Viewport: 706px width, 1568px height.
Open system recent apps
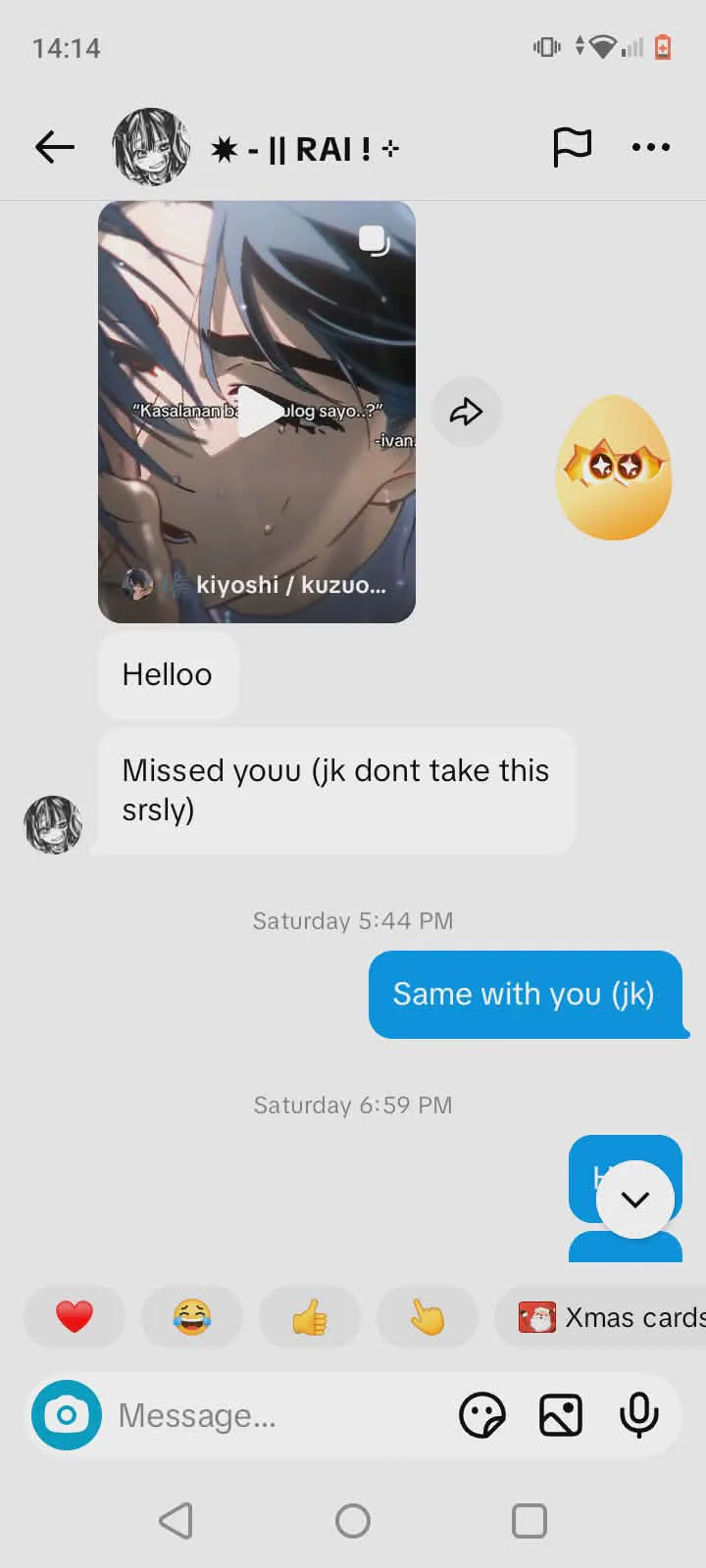pyautogui.click(x=529, y=1521)
